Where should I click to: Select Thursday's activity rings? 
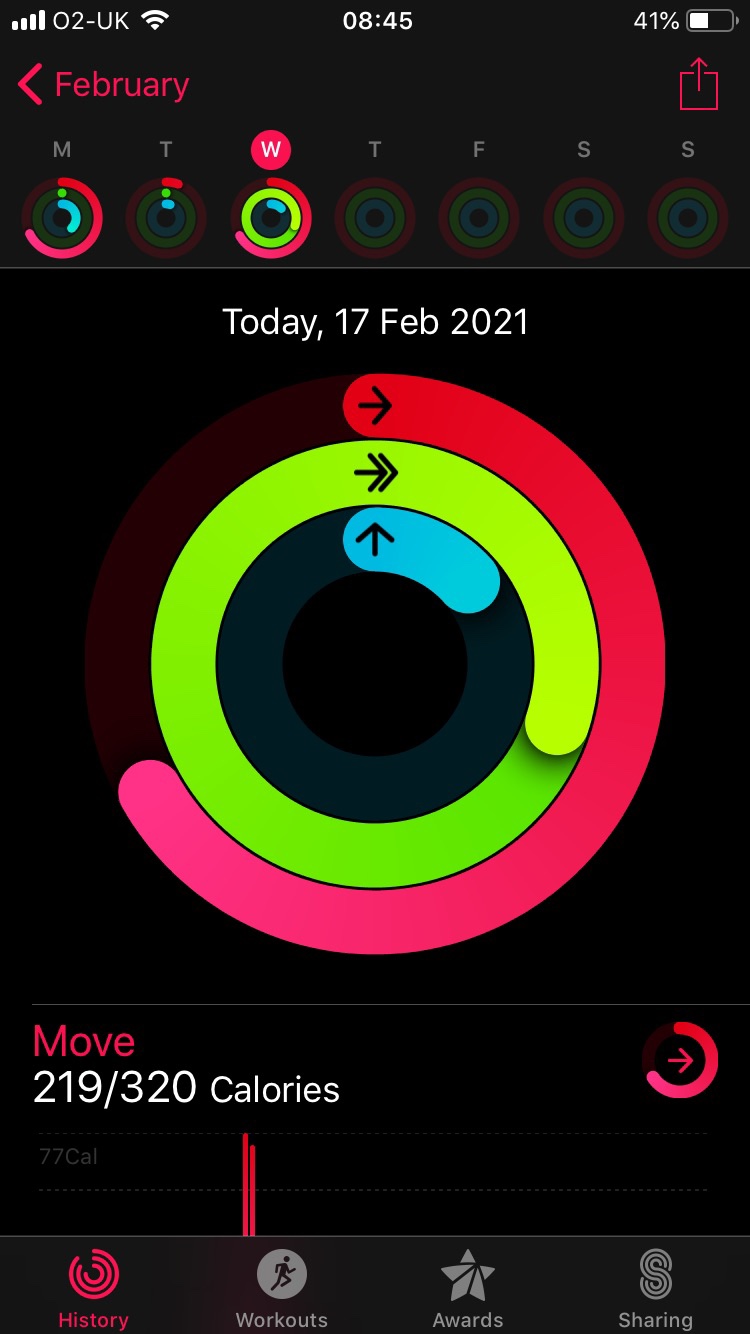point(375,217)
